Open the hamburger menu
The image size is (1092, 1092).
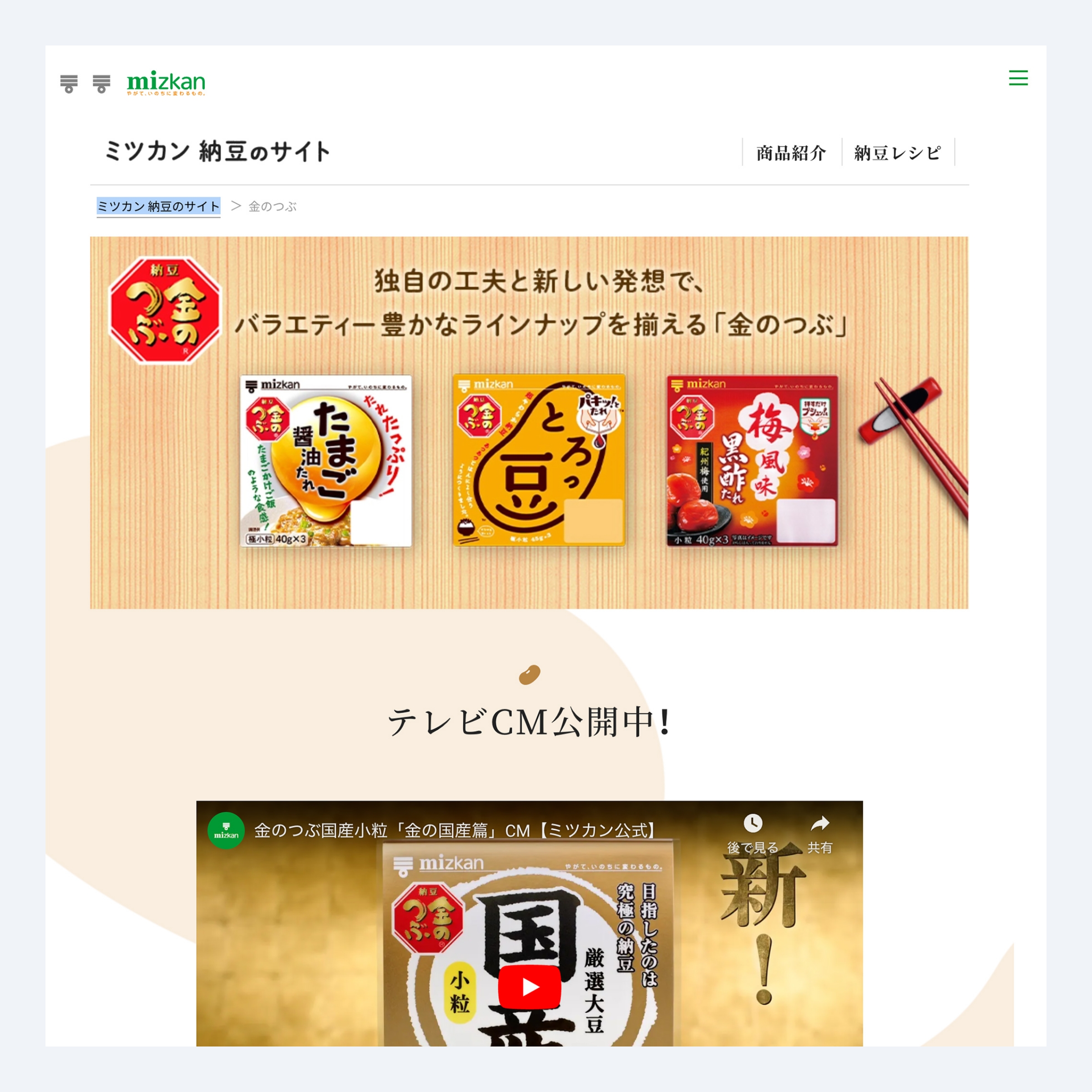click(x=1018, y=78)
